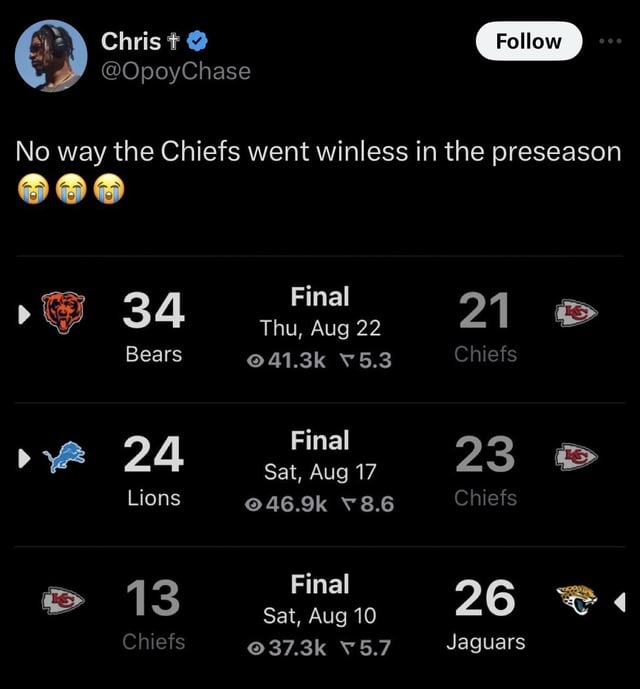640x689 pixels.
Task: Open the @OpoyChase profile handle
Action: 175,71
